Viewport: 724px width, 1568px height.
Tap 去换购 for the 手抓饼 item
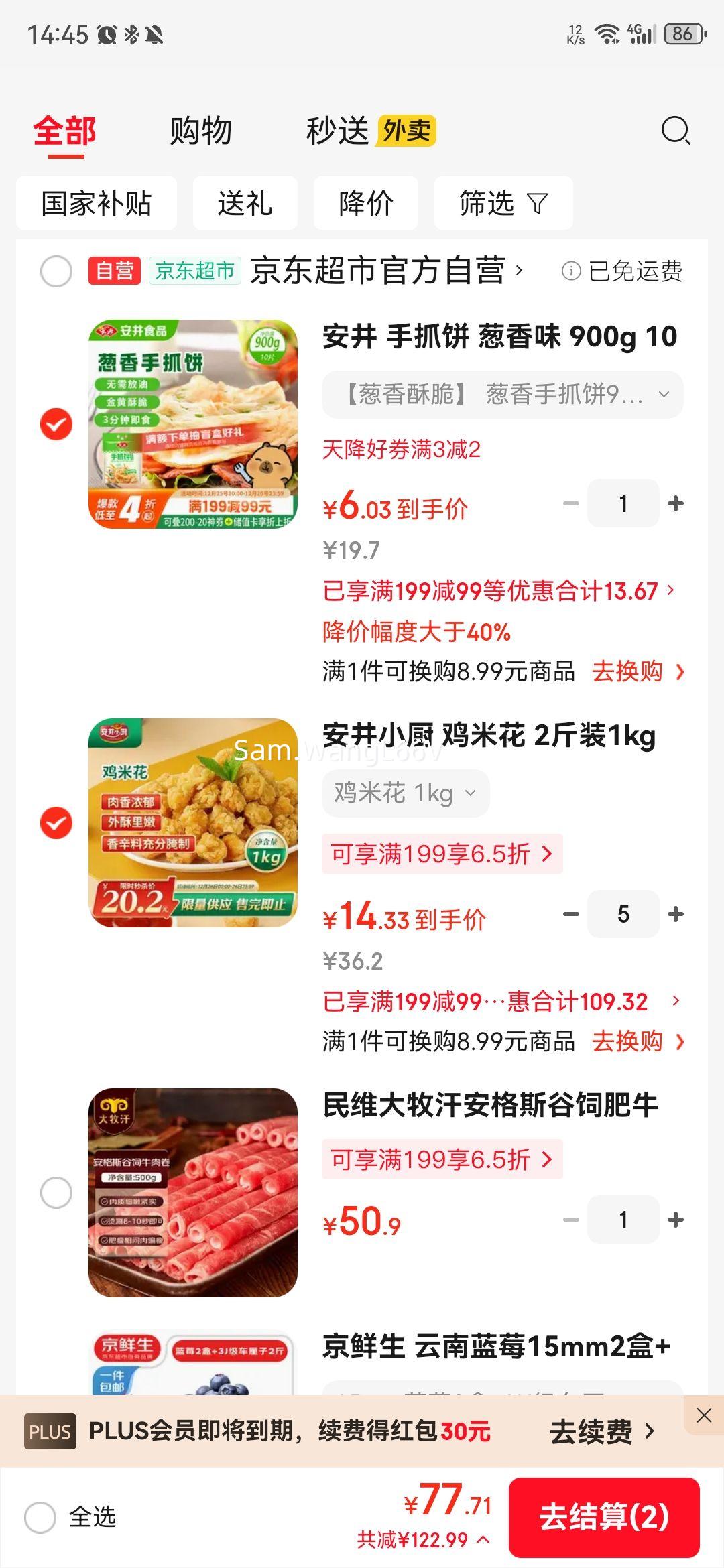628,671
